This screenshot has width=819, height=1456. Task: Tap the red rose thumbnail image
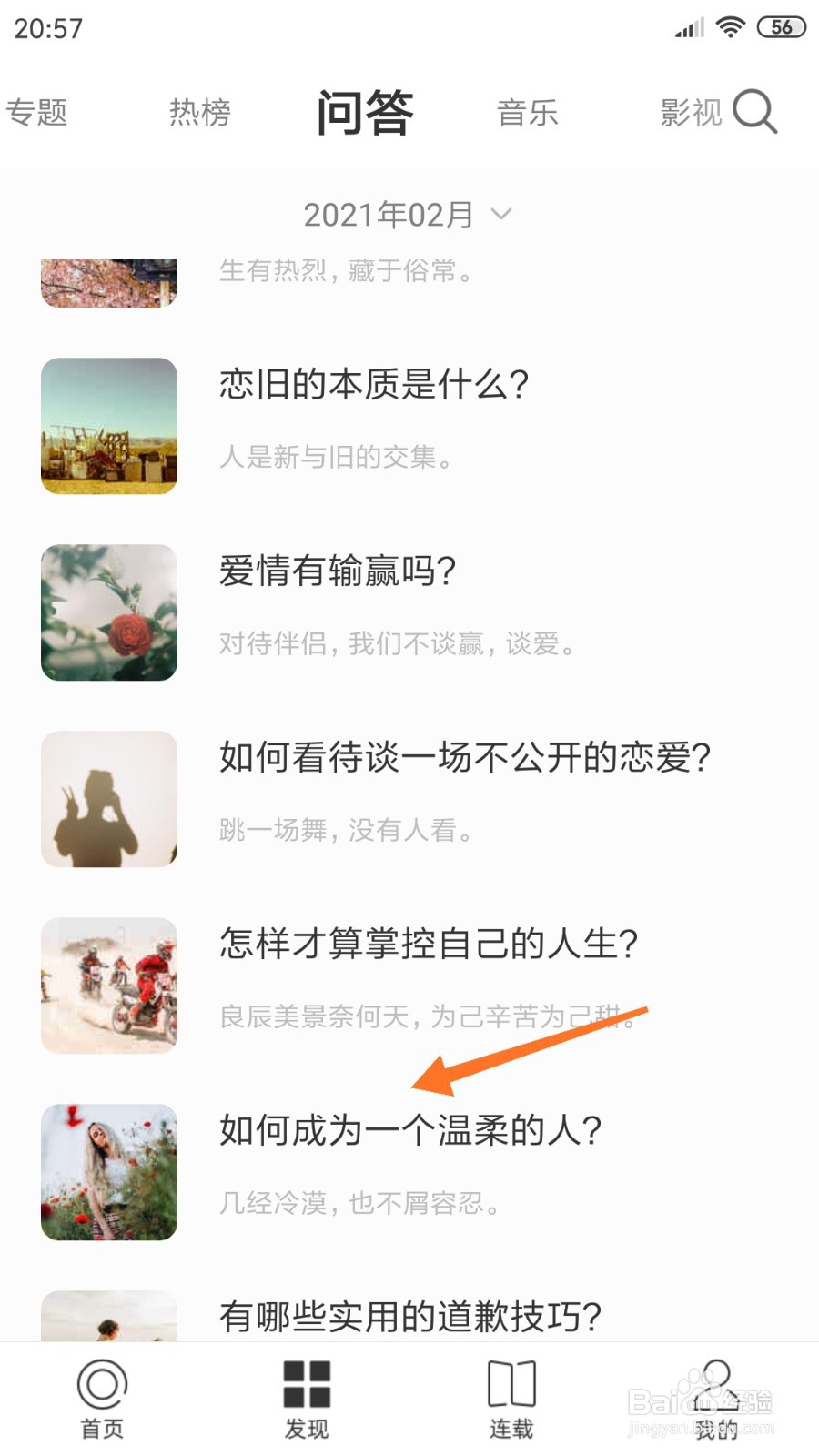click(x=108, y=612)
